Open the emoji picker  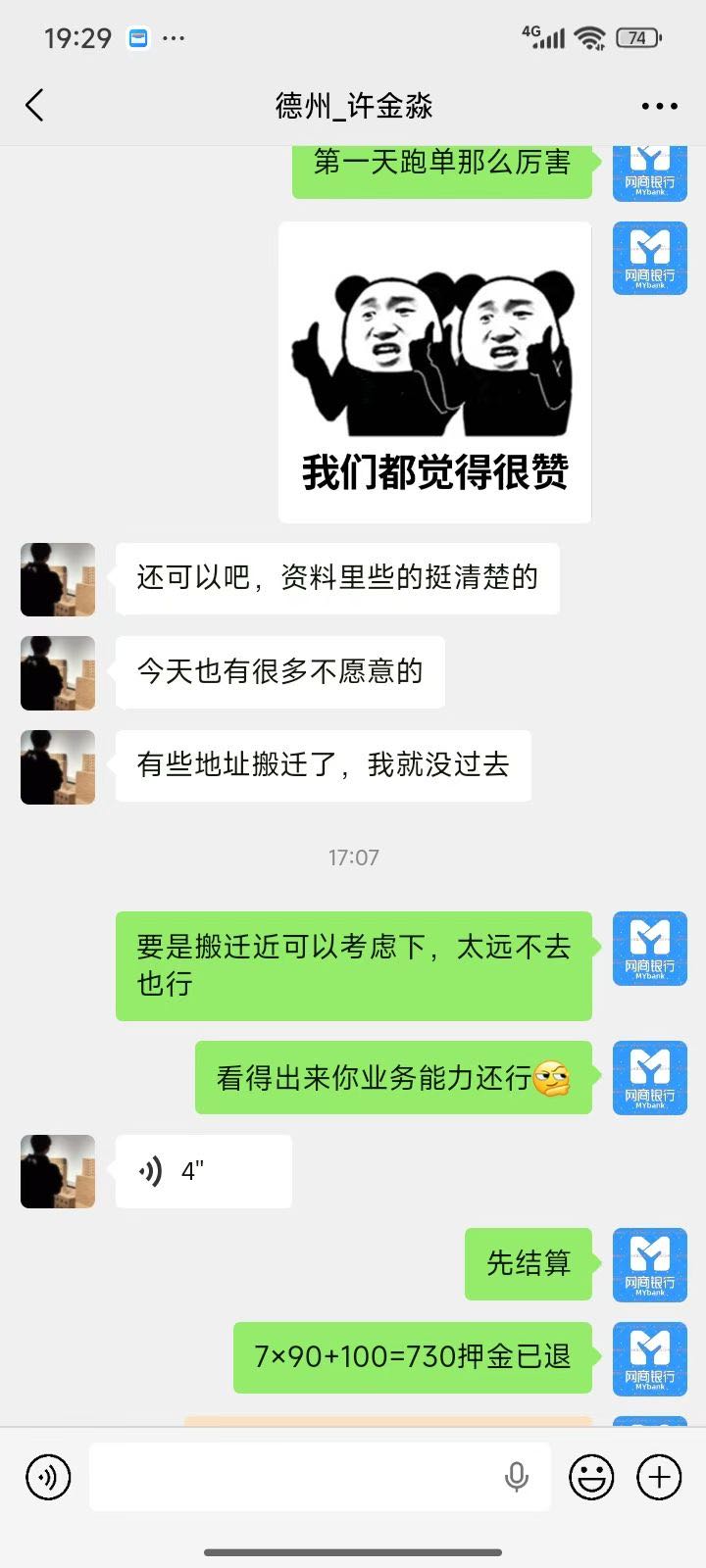tap(593, 1477)
